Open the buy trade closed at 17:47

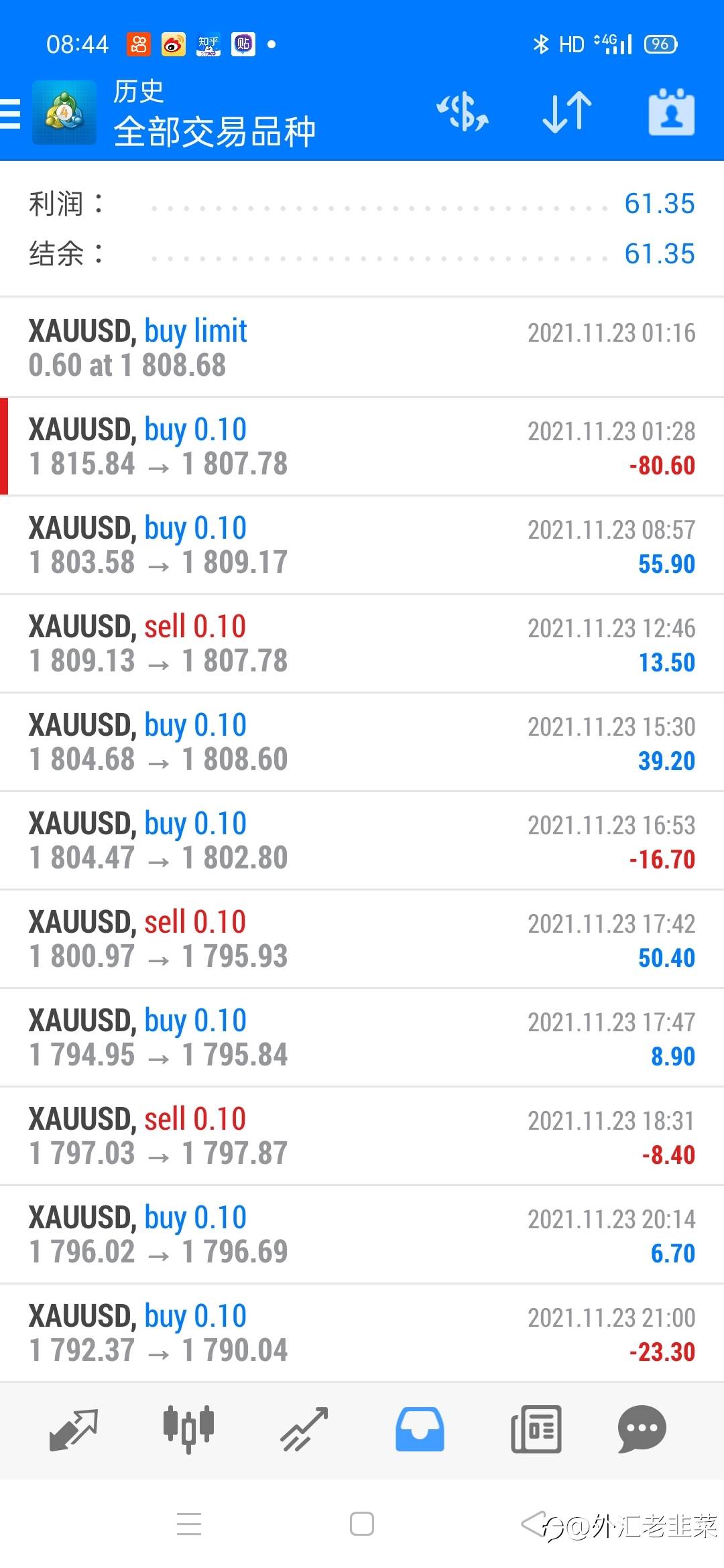[362, 1038]
